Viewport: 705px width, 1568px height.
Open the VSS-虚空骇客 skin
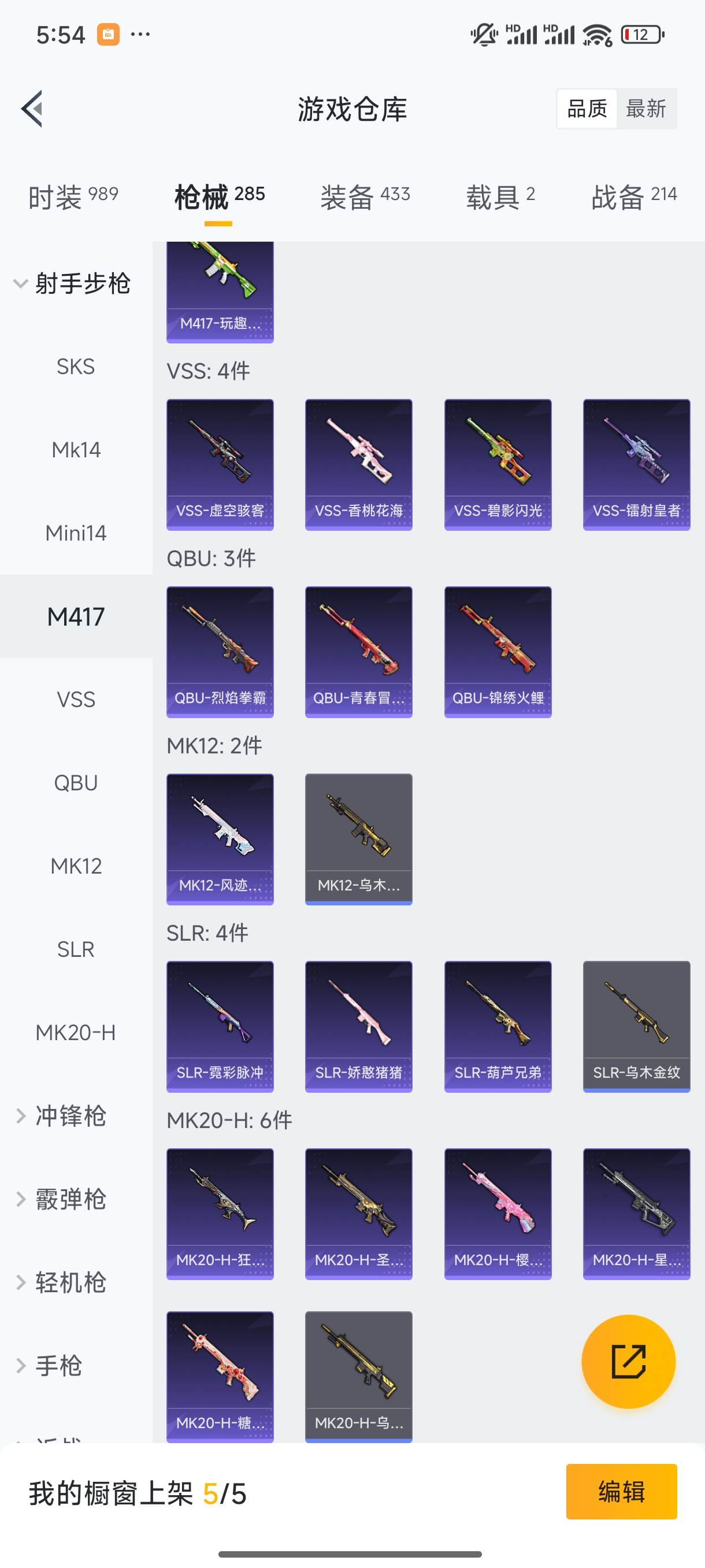[x=220, y=464]
